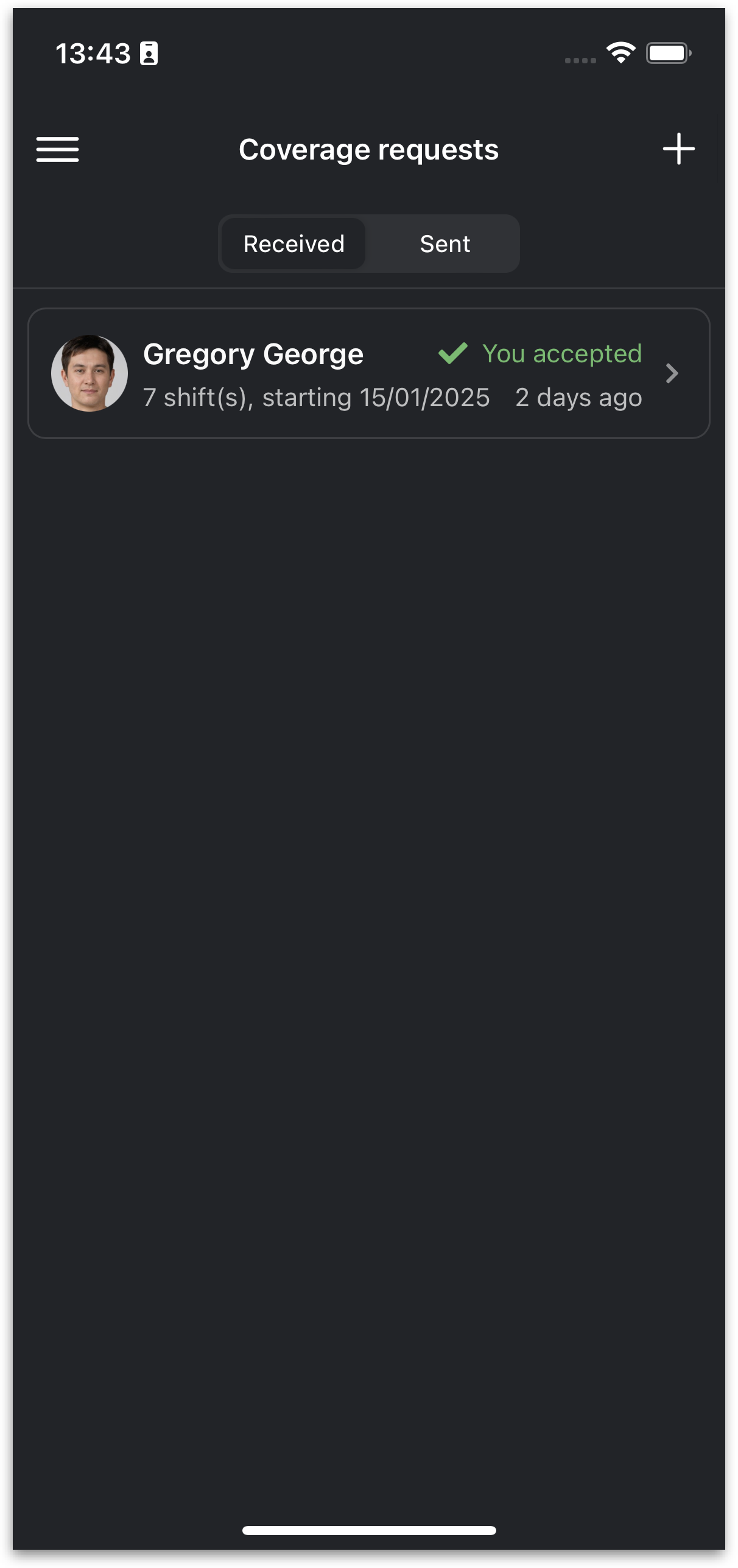Select the Received tab
The image size is (738, 1568).
click(x=293, y=244)
